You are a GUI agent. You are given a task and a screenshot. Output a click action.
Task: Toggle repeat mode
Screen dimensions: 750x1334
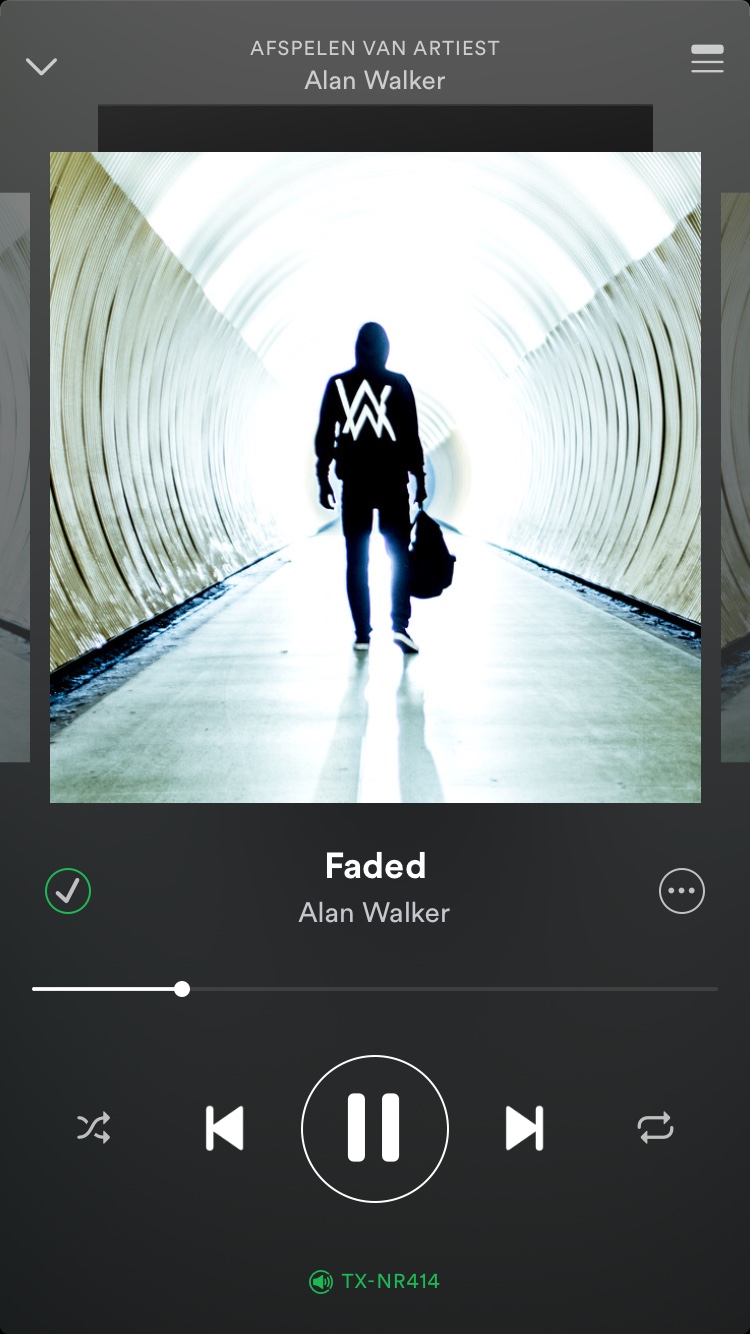656,1128
